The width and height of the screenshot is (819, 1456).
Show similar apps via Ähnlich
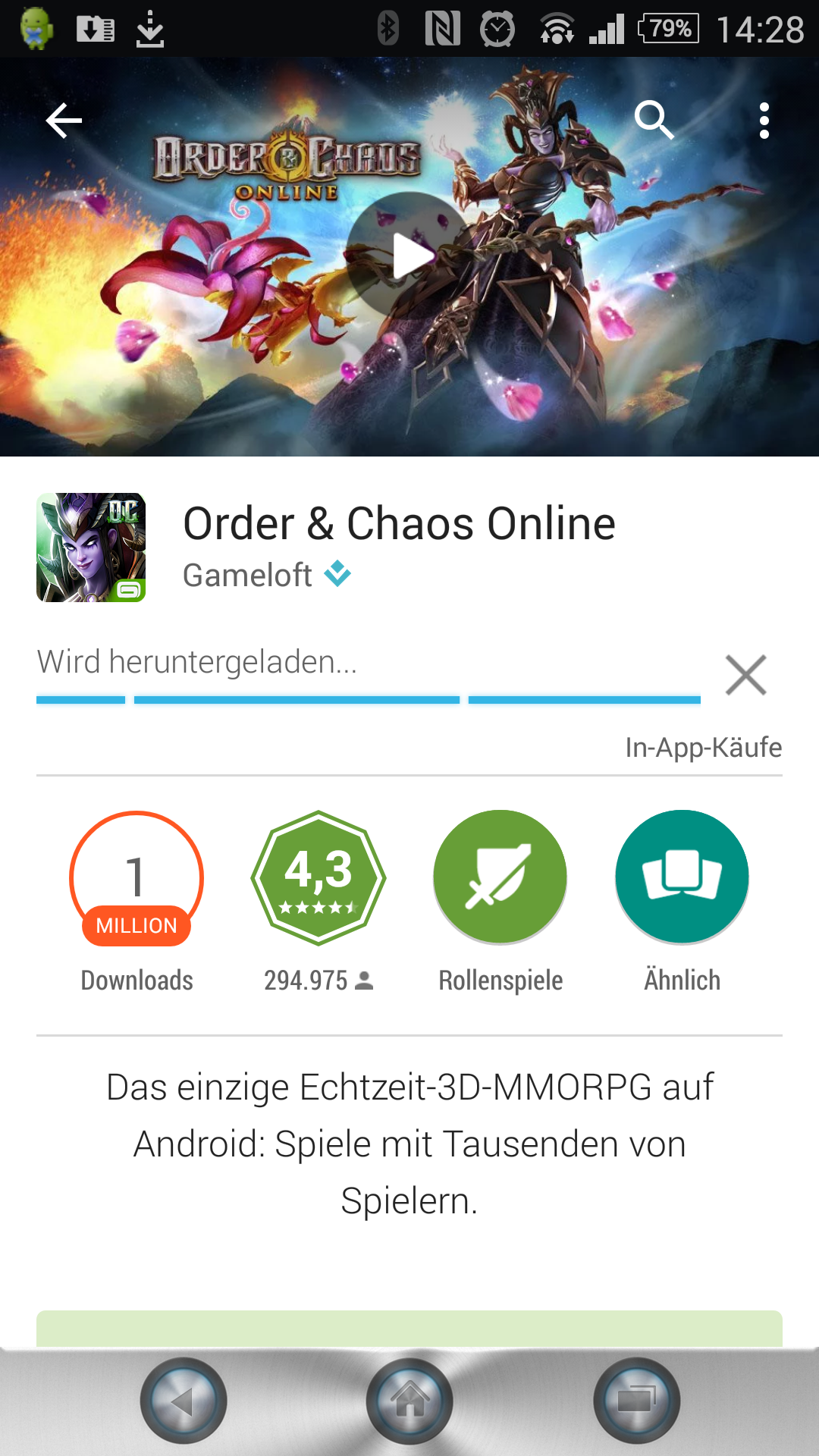(682, 878)
